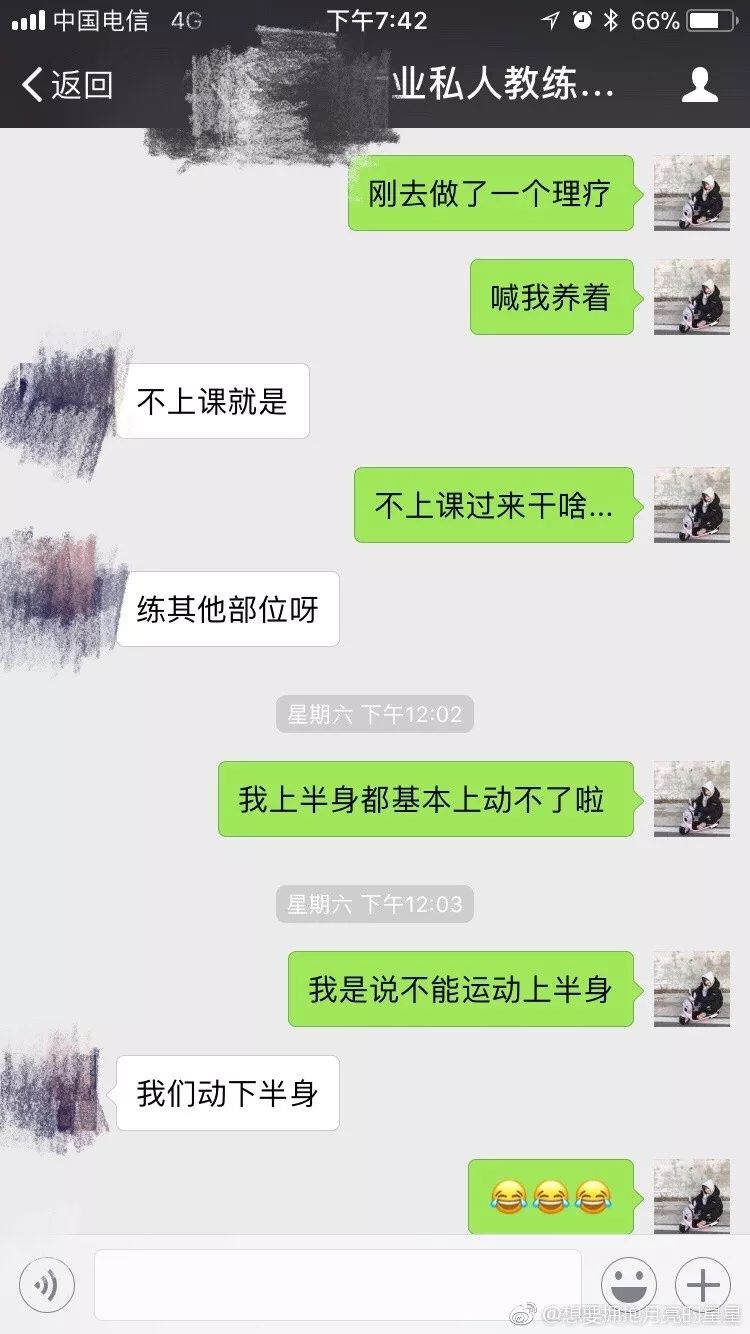Screen dimensions: 750x1334
Task: Open the chat info profile icon
Action: point(699,85)
